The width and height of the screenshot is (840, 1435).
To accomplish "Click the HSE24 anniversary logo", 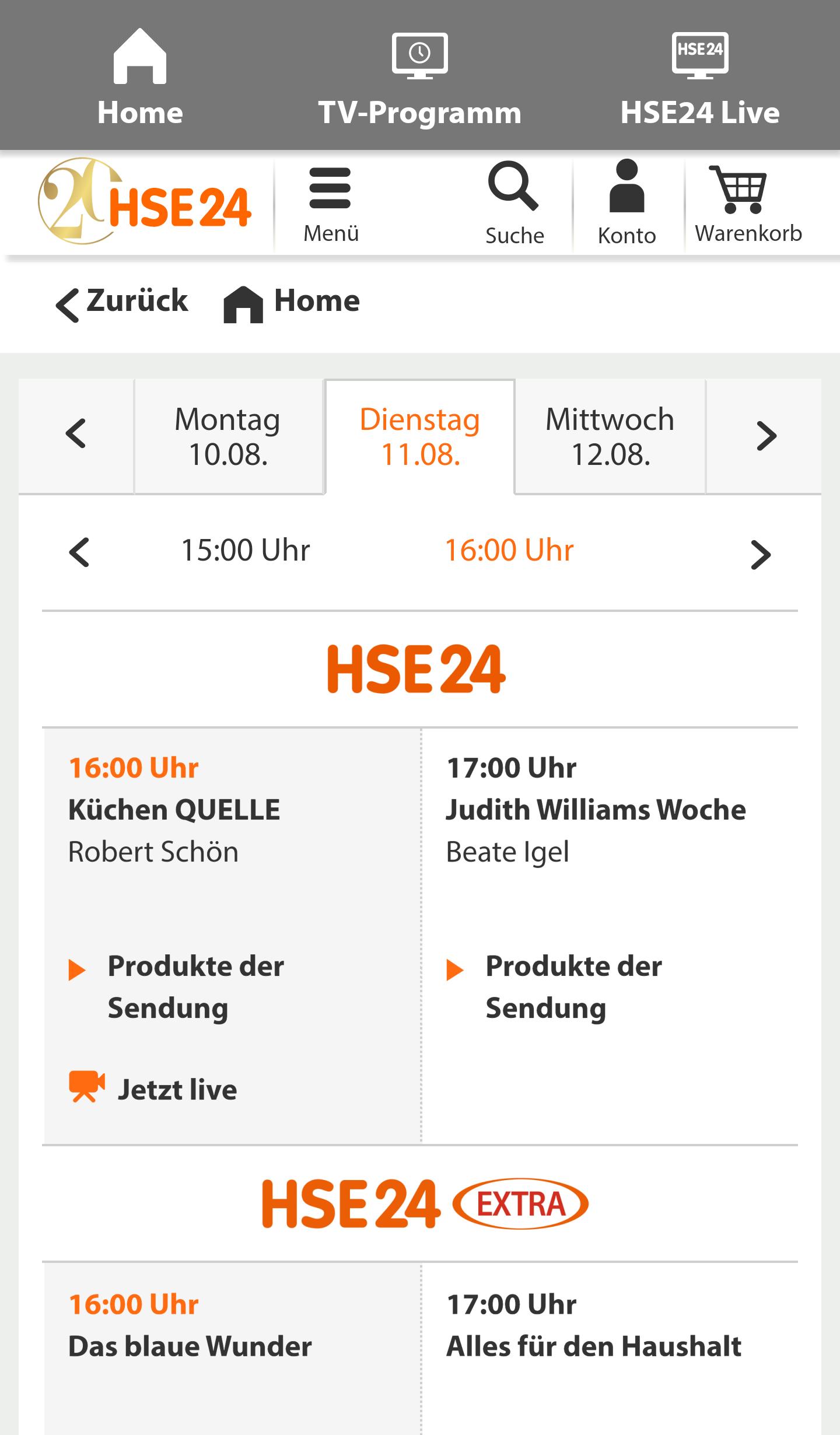I will coord(146,201).
